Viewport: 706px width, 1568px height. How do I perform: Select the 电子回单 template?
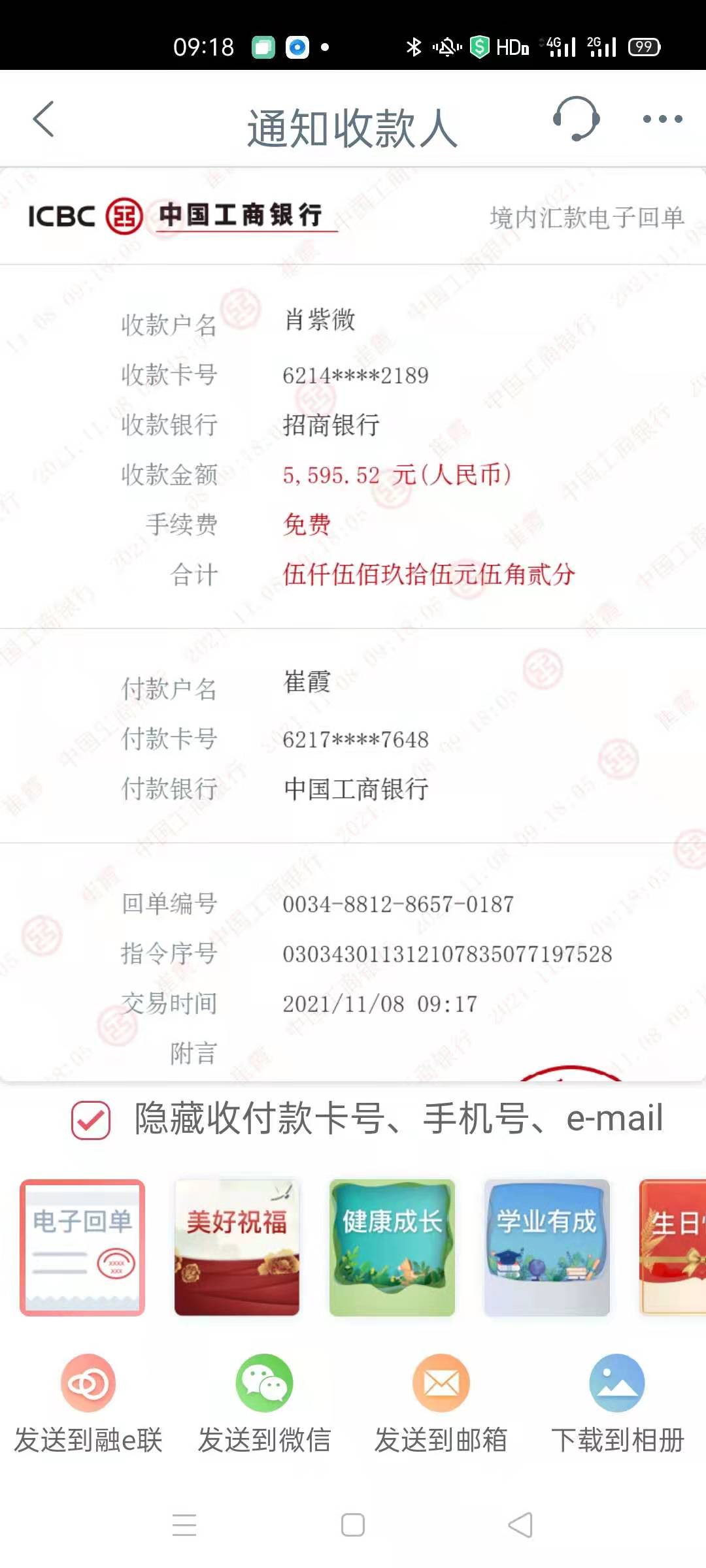click(82, 1247)
